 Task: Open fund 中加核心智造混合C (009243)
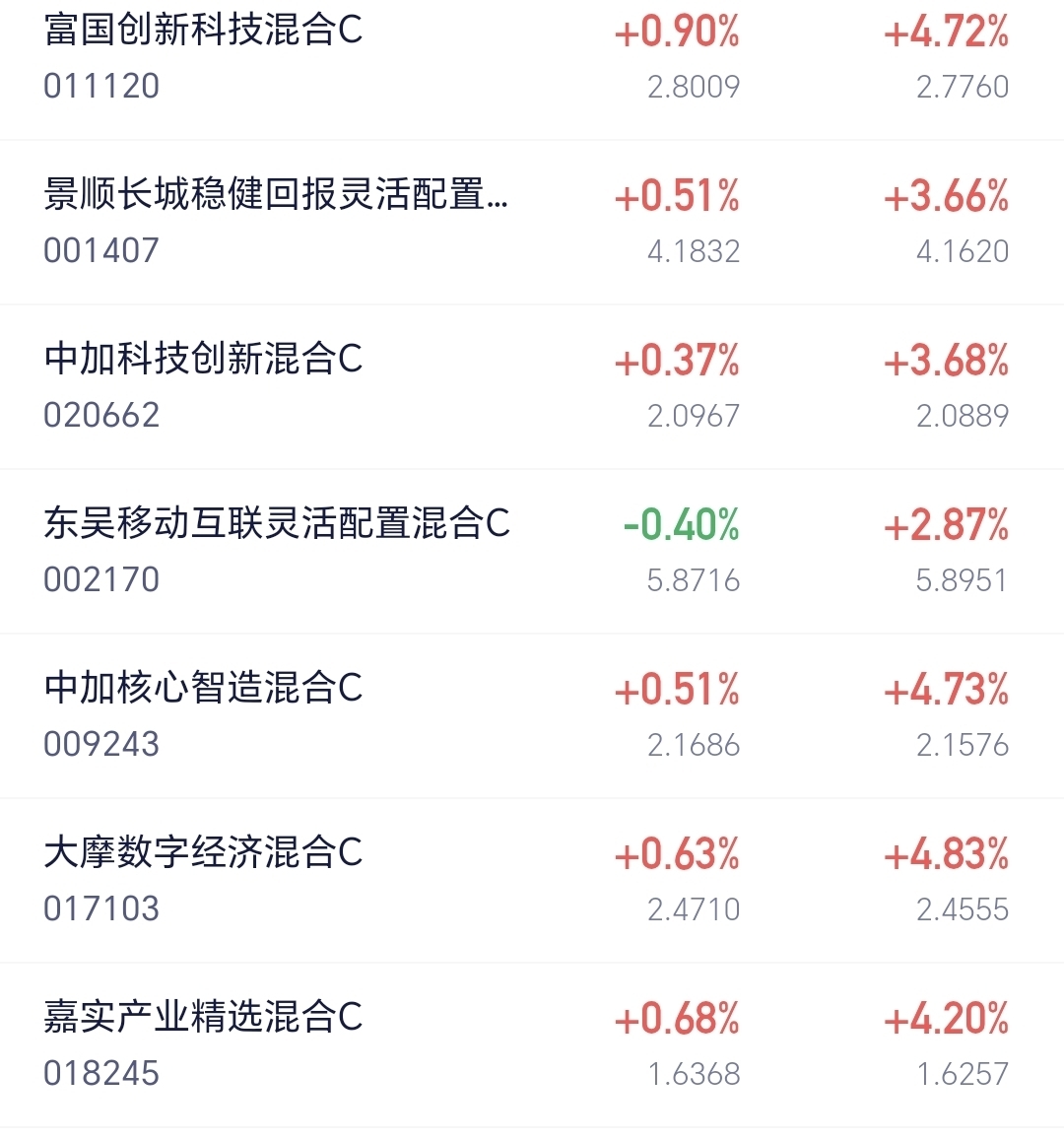[532, 716]
